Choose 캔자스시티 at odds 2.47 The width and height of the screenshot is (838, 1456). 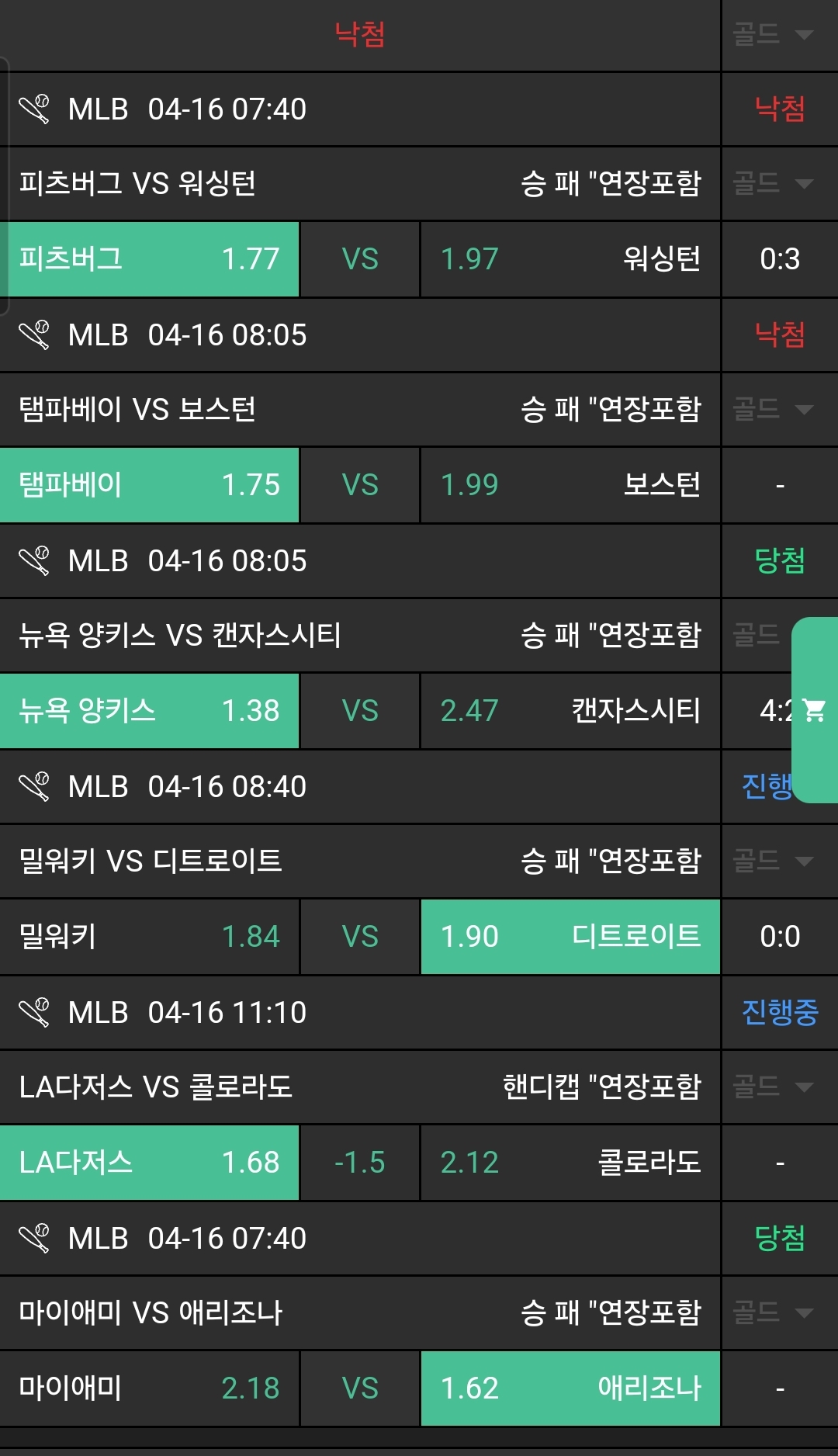tap(570, 711)
